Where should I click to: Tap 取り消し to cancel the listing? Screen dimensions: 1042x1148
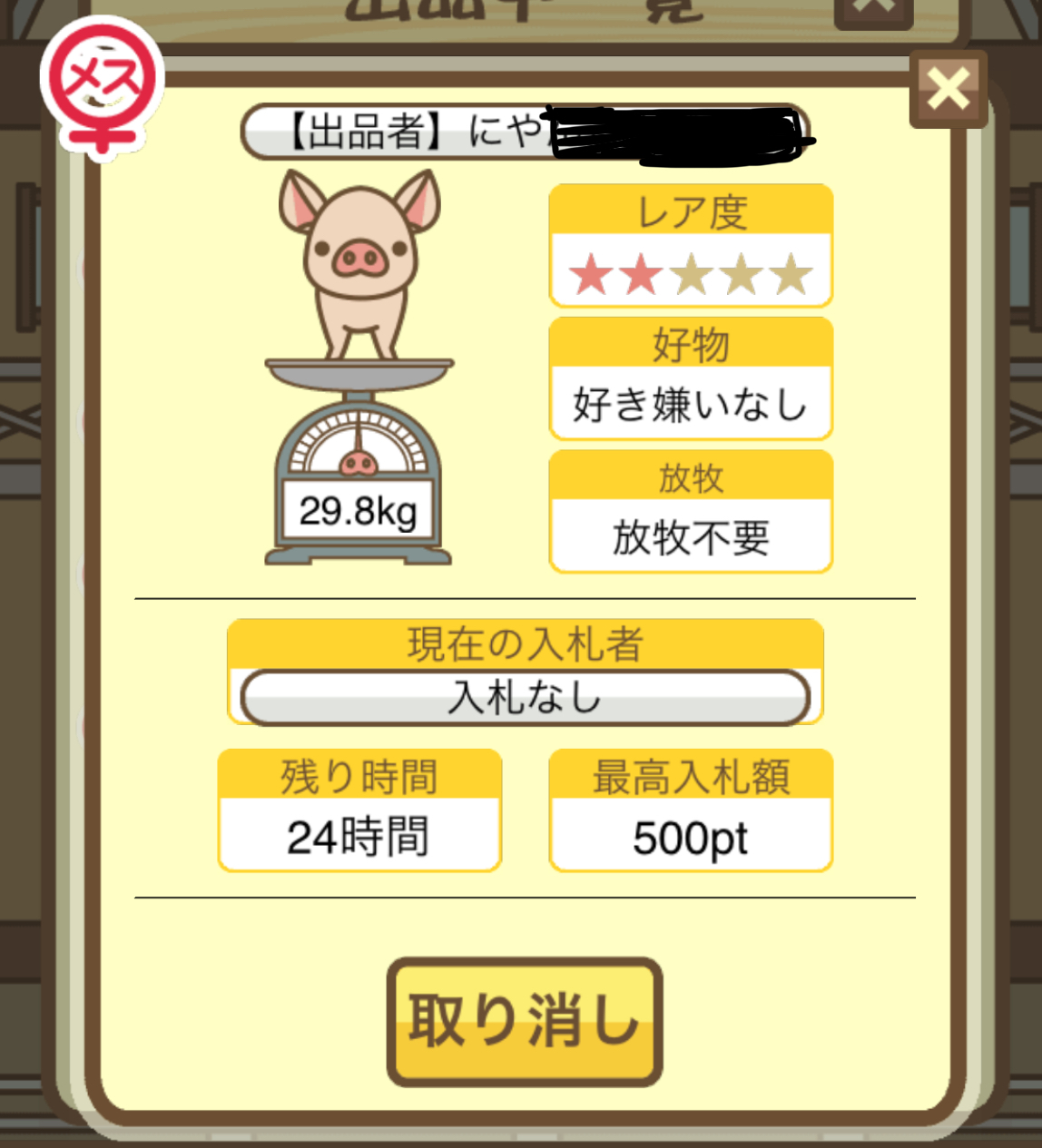[524, 1022]
